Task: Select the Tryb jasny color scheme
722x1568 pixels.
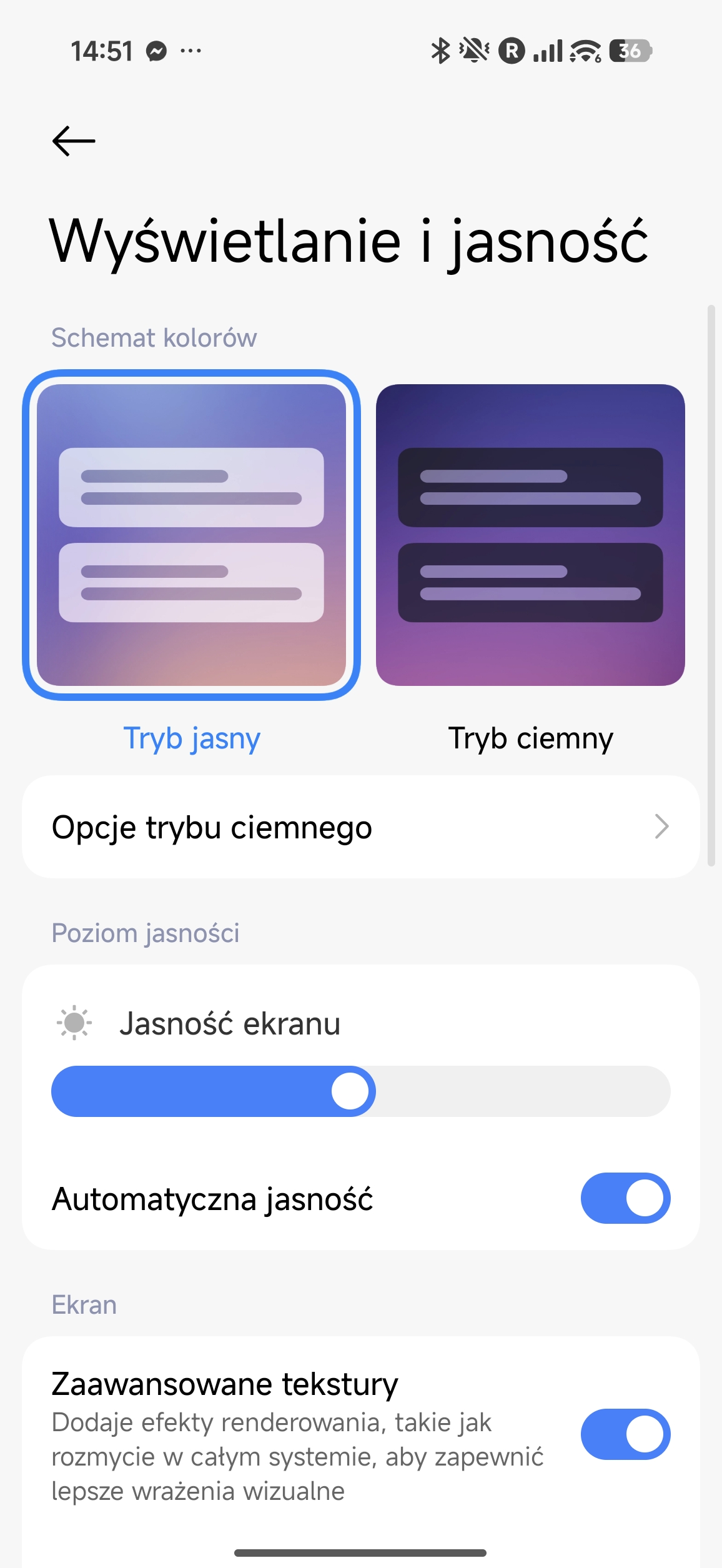Action: (x=191, y=535)
